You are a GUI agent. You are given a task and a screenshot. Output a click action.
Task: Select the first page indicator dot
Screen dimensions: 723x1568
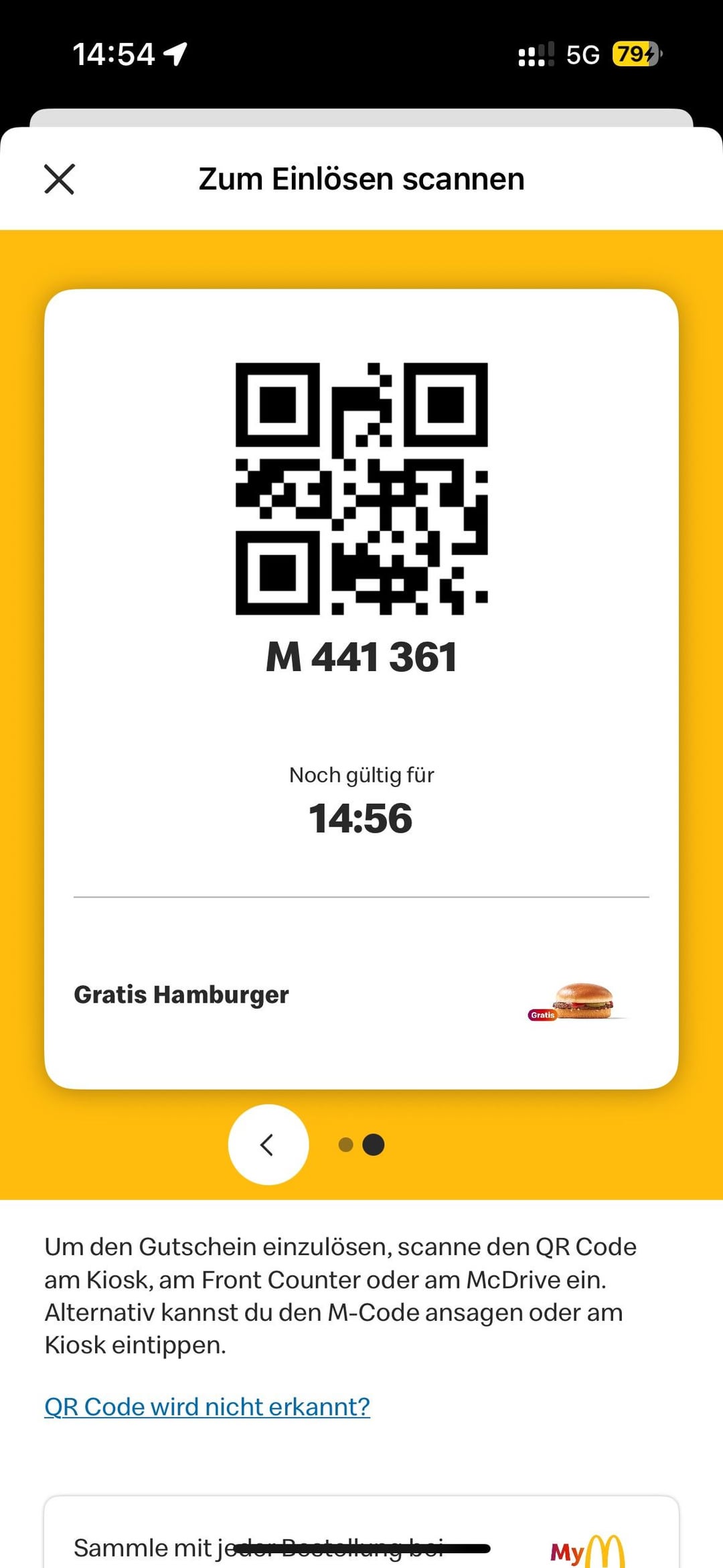[x=345, y=1145]
